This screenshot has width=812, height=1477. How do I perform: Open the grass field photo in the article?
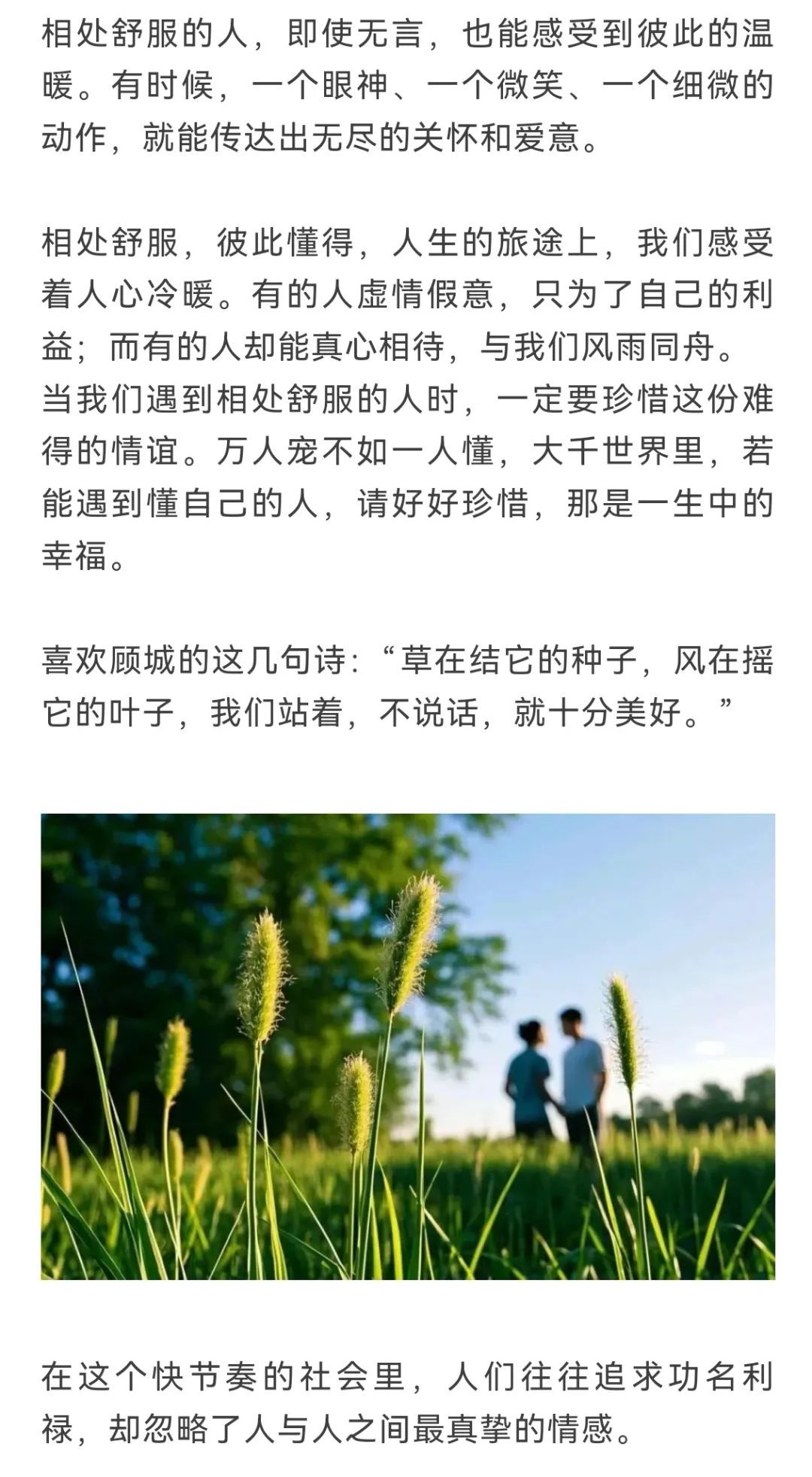(408, 1046)
